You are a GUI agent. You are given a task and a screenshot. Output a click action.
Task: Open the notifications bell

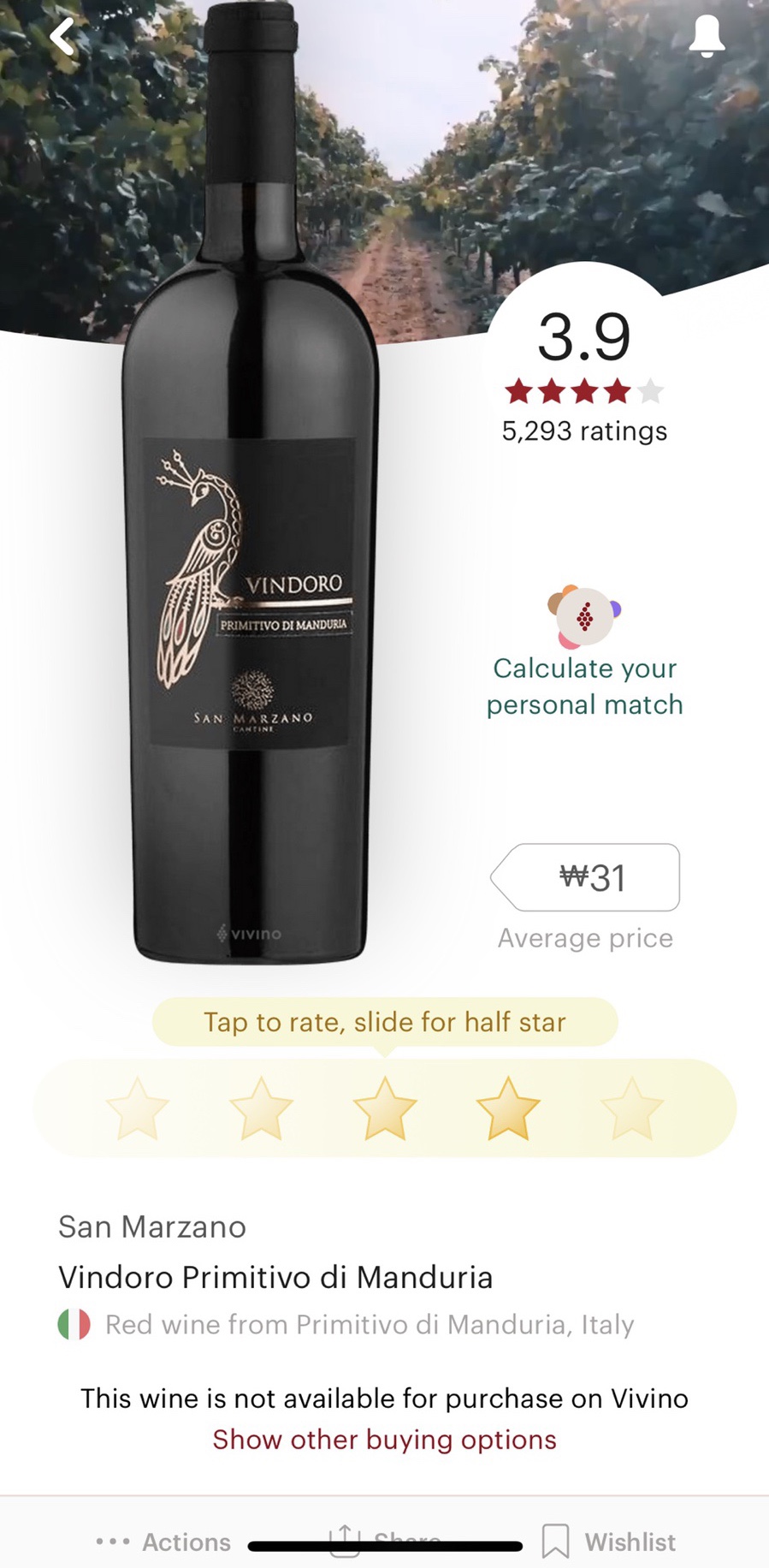click(707, 37)
